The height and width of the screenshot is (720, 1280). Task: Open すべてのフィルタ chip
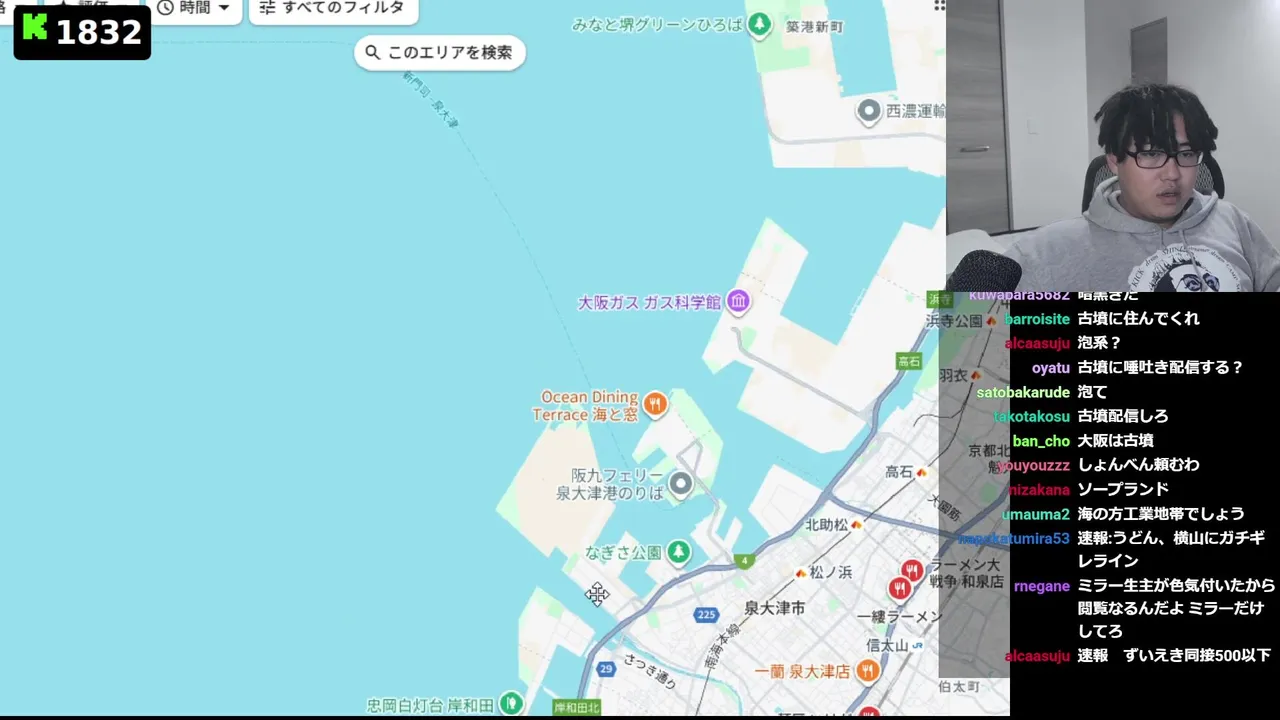point(333,9)
